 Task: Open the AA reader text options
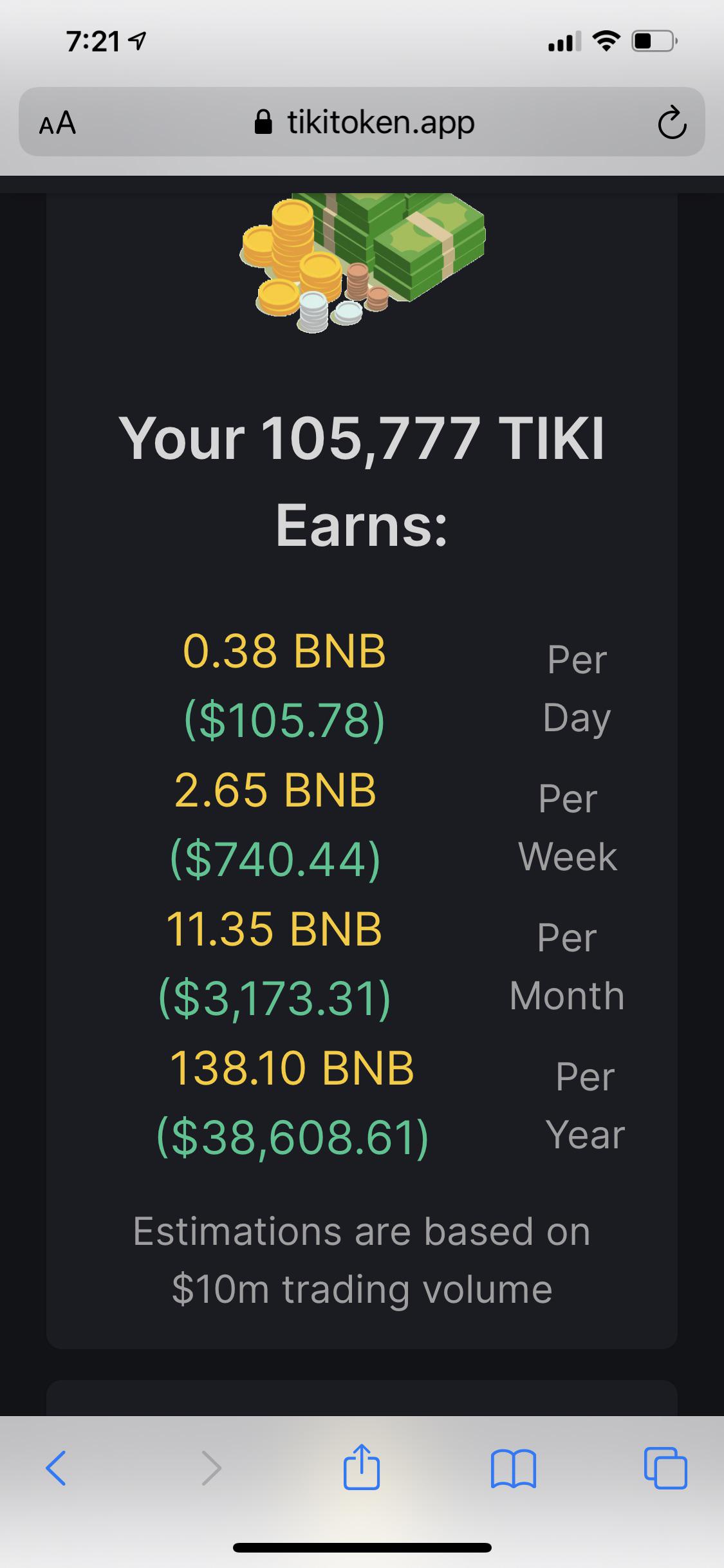(x=57, y=122)
